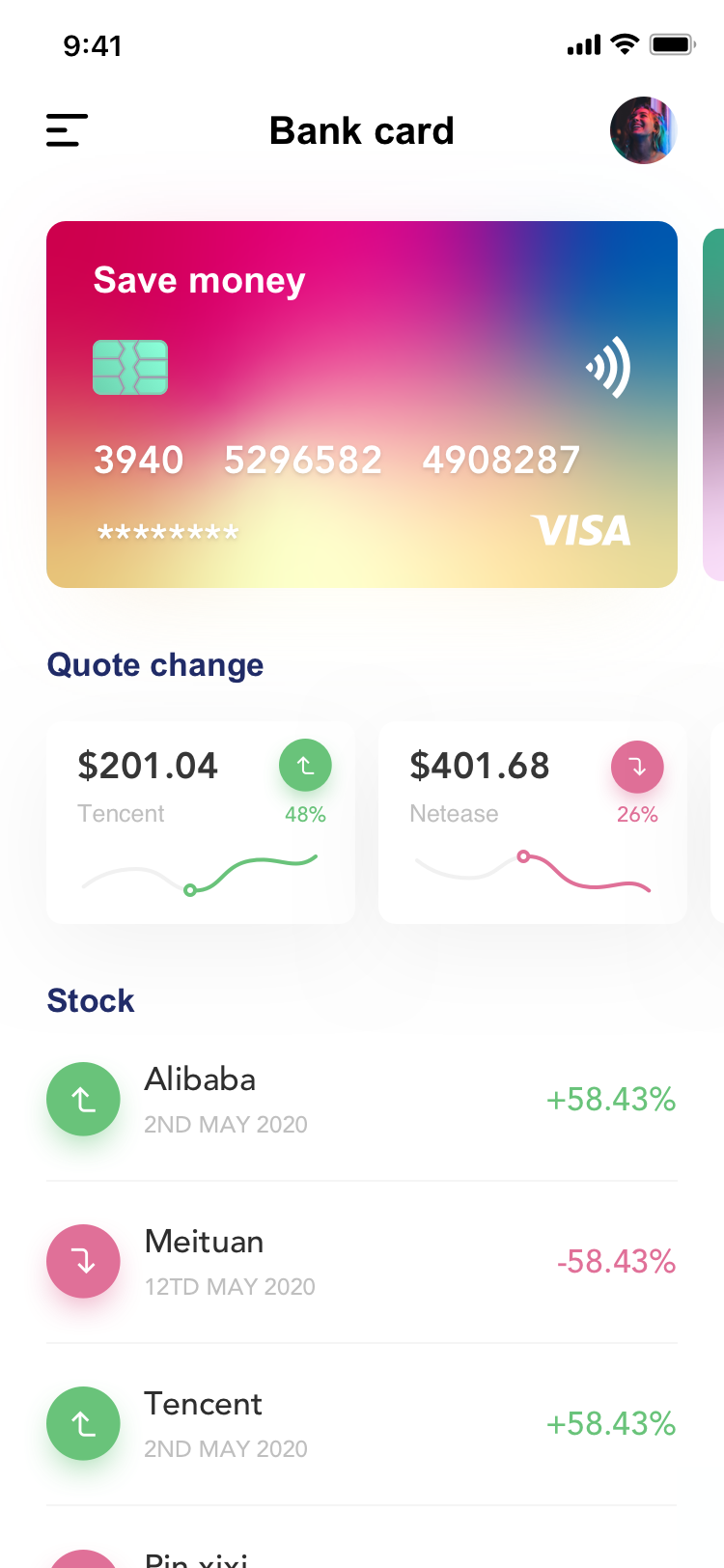Open the profile avatar
724x1568 pixels.
(643, 130)
